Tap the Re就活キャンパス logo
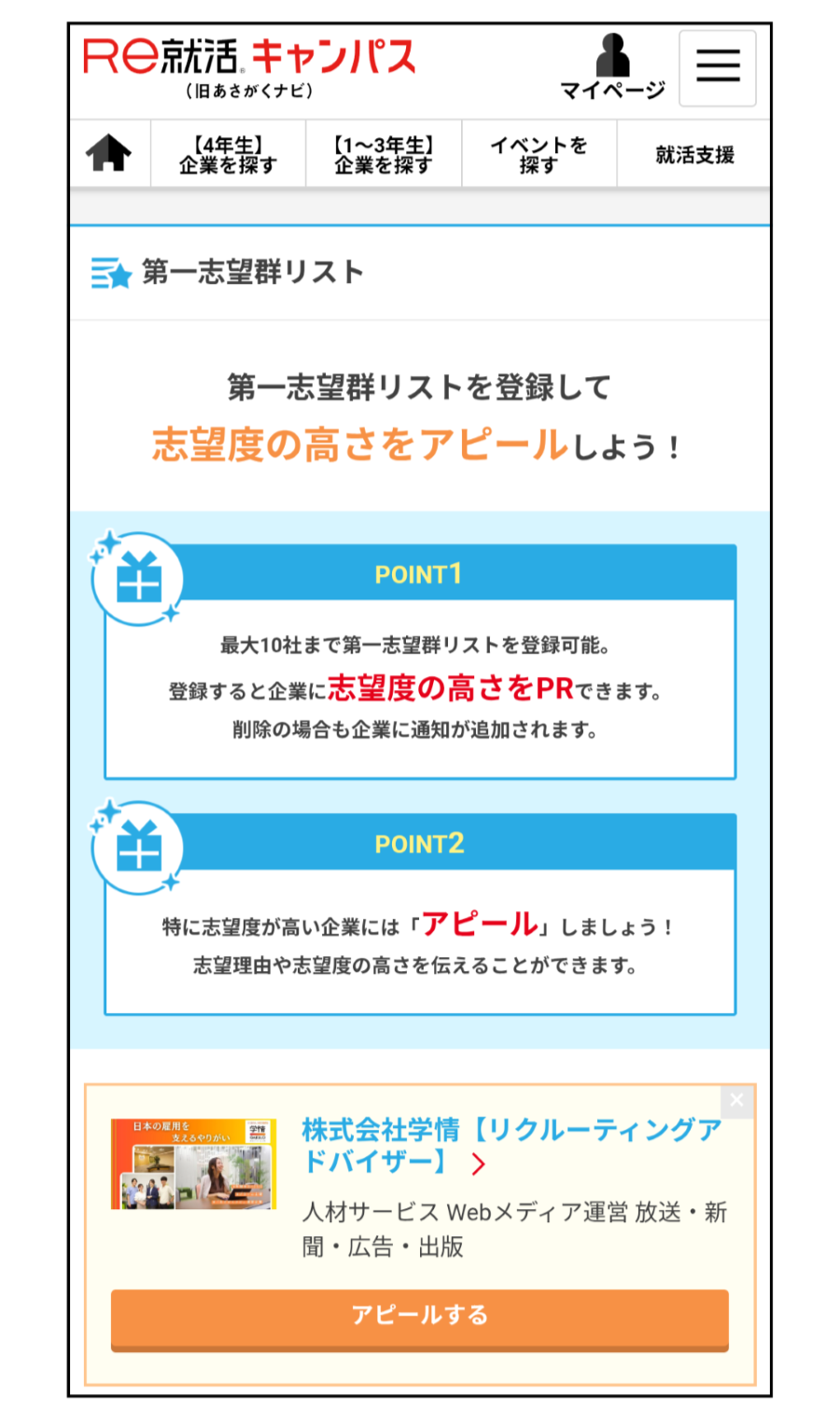Viewport: 840px width, 1423px height. [x=249, y=65]
